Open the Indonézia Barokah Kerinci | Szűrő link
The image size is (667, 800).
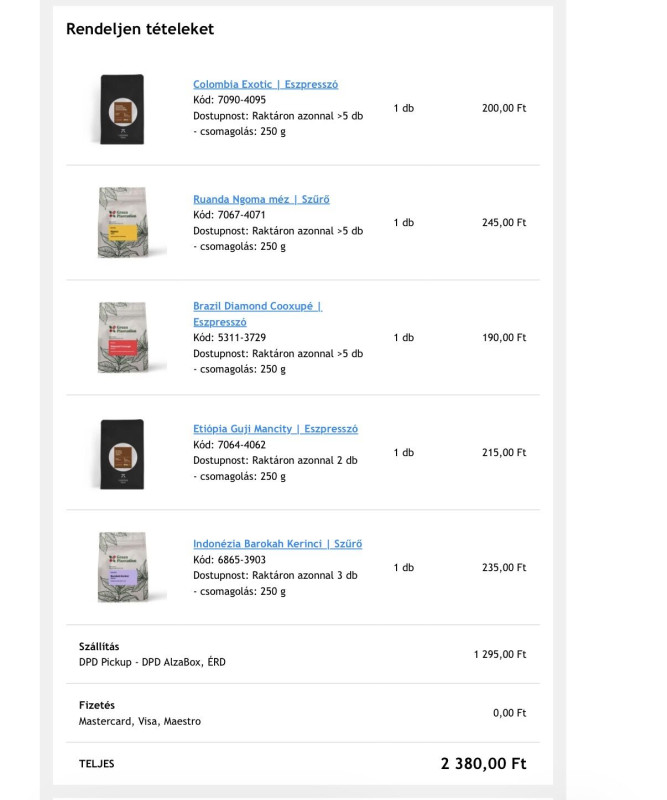coord(277,544)
